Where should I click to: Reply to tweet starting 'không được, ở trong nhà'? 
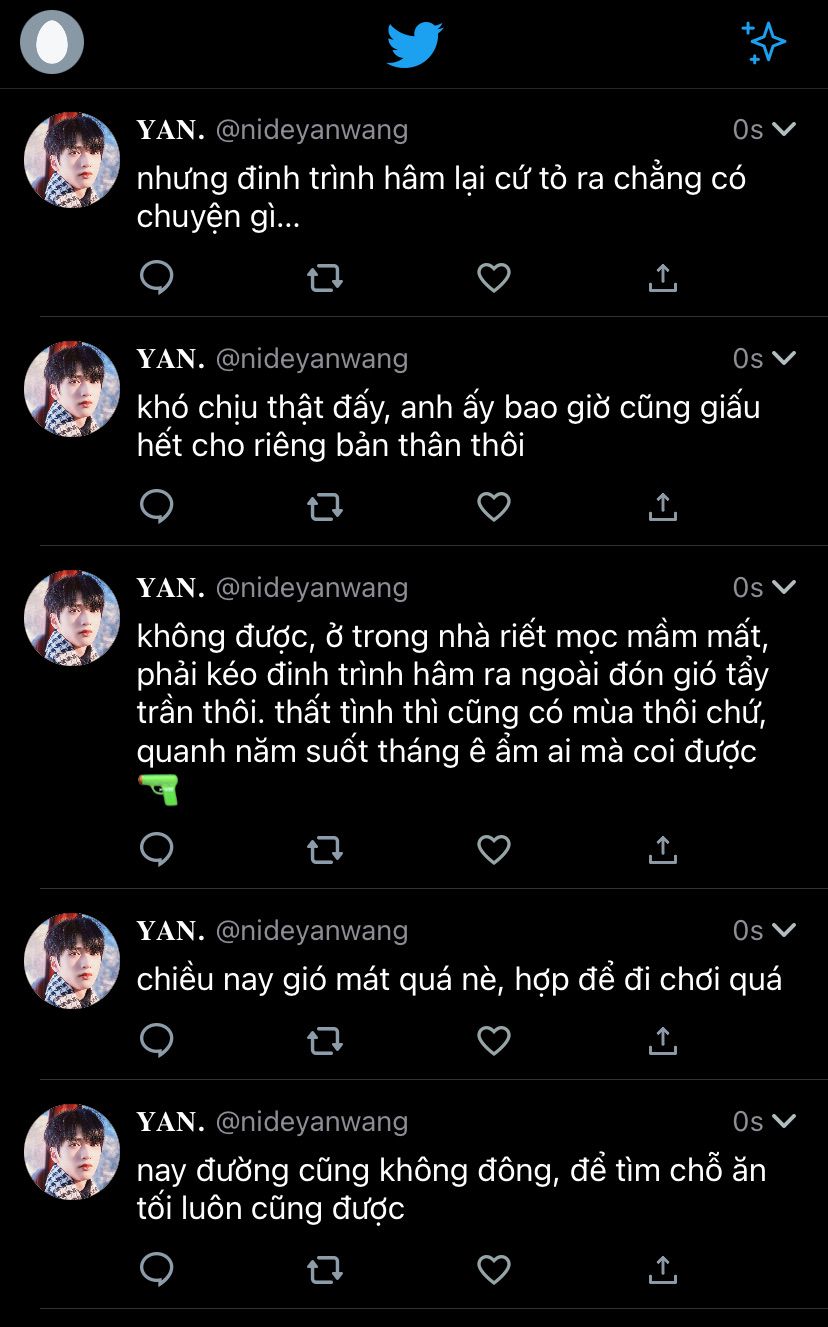point(157,850)
